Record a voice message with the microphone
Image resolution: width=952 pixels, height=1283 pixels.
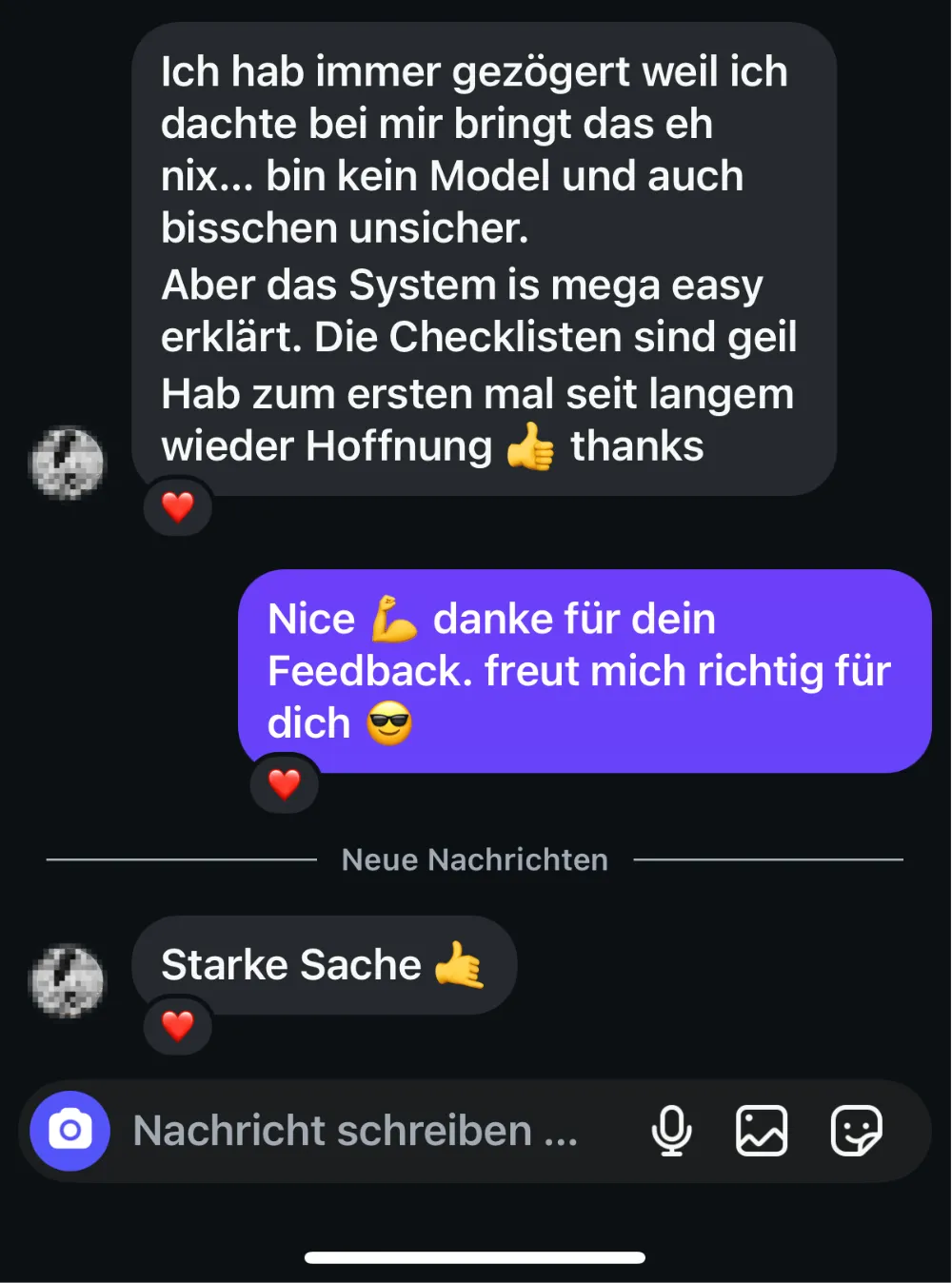coord(671,1131)
